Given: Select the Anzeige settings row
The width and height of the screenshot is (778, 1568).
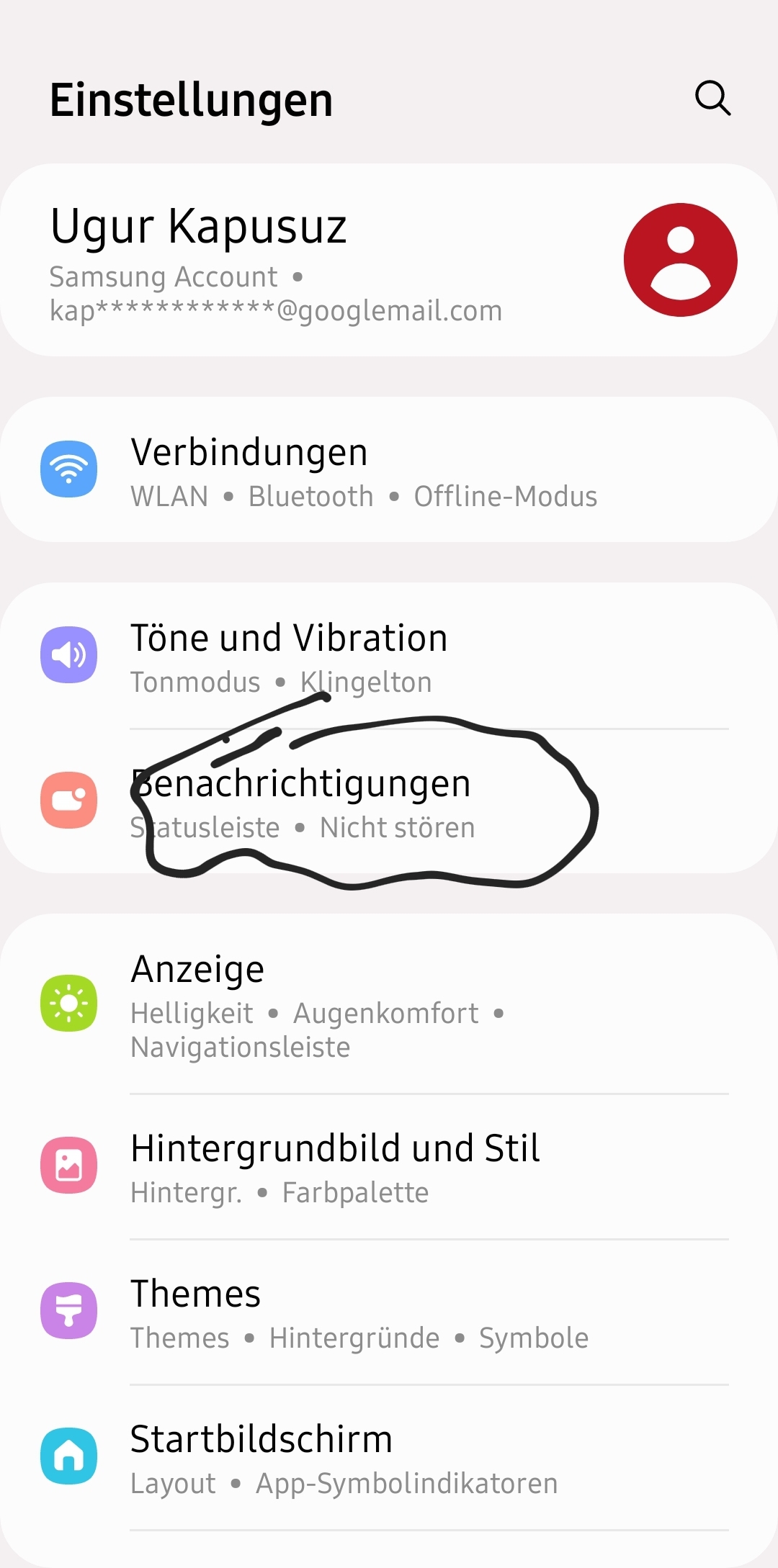Looking at the screenshot, I should pos(389,1004).
